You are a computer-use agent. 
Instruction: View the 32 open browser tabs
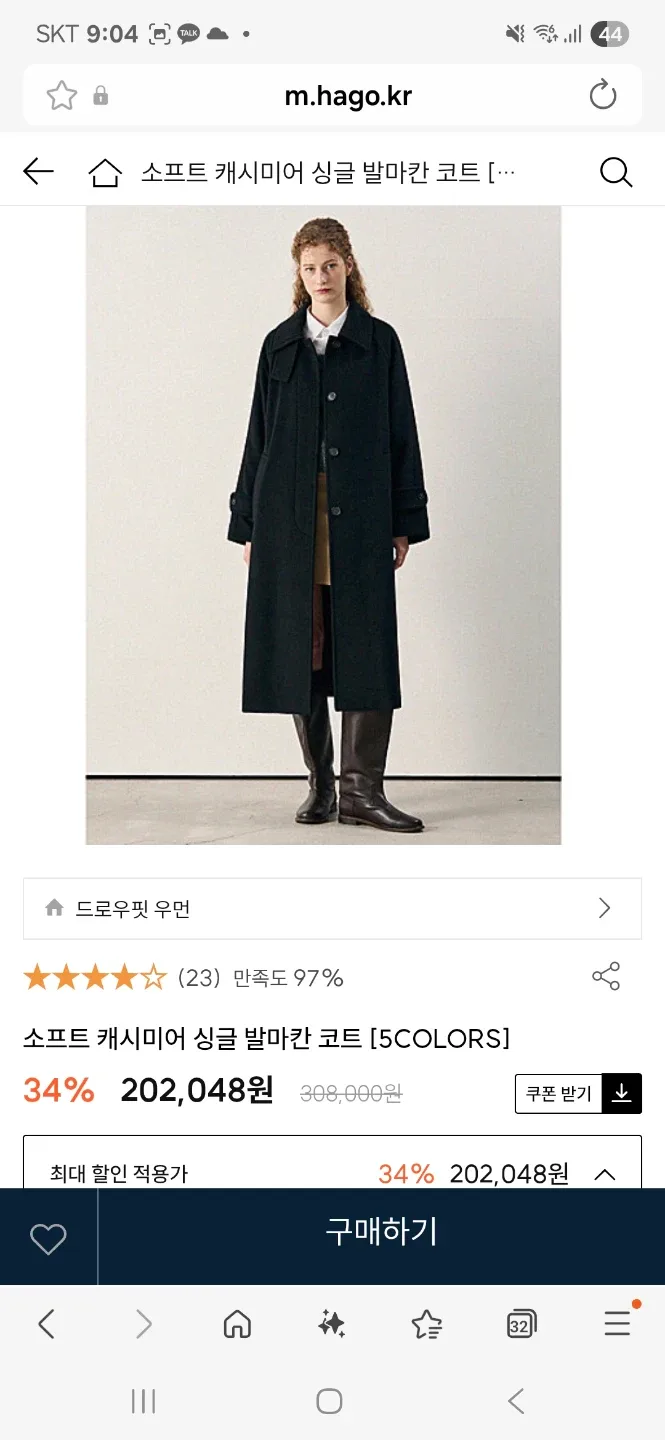[521, 1325]
